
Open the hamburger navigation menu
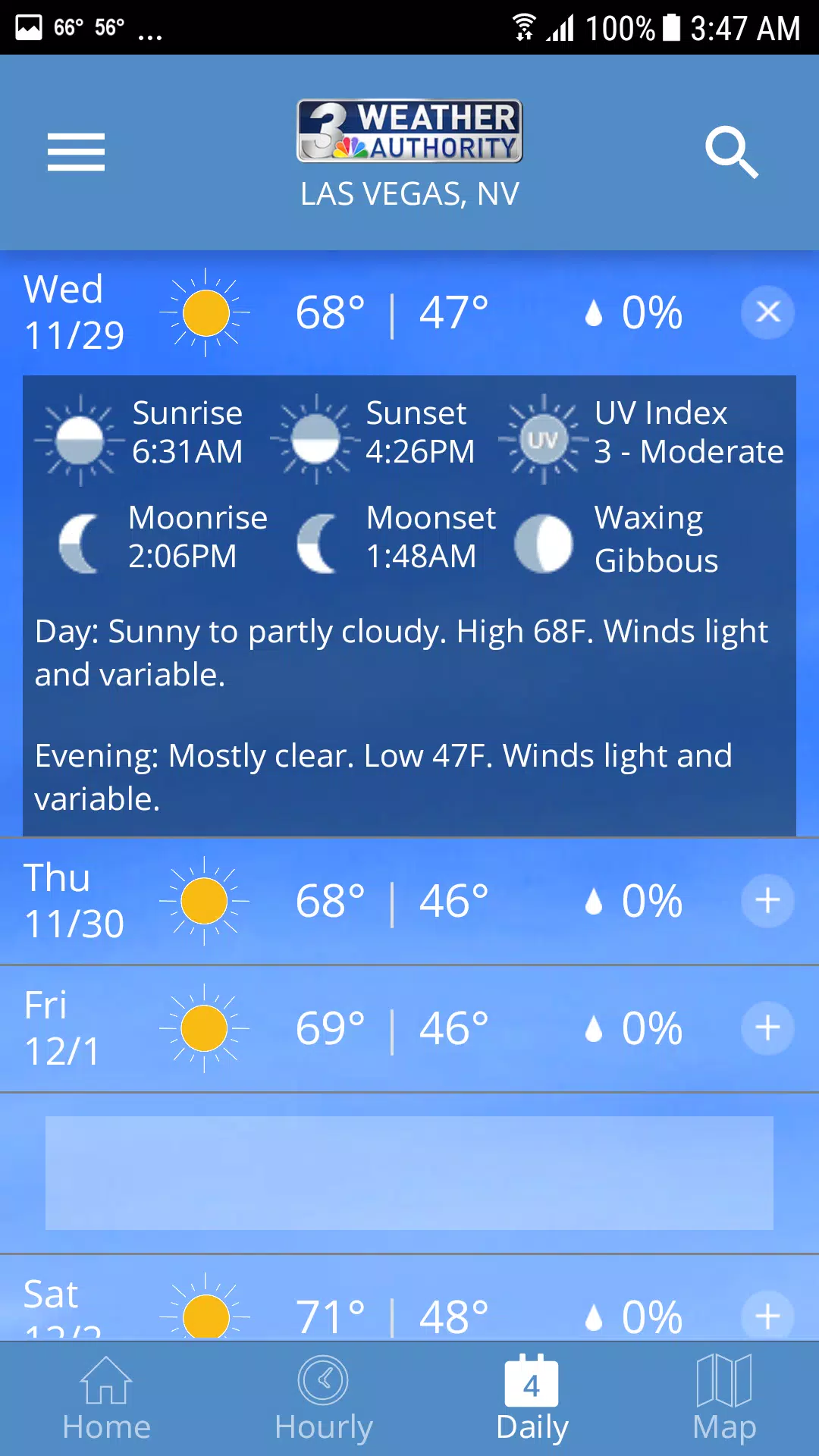[x=76, y=152]
